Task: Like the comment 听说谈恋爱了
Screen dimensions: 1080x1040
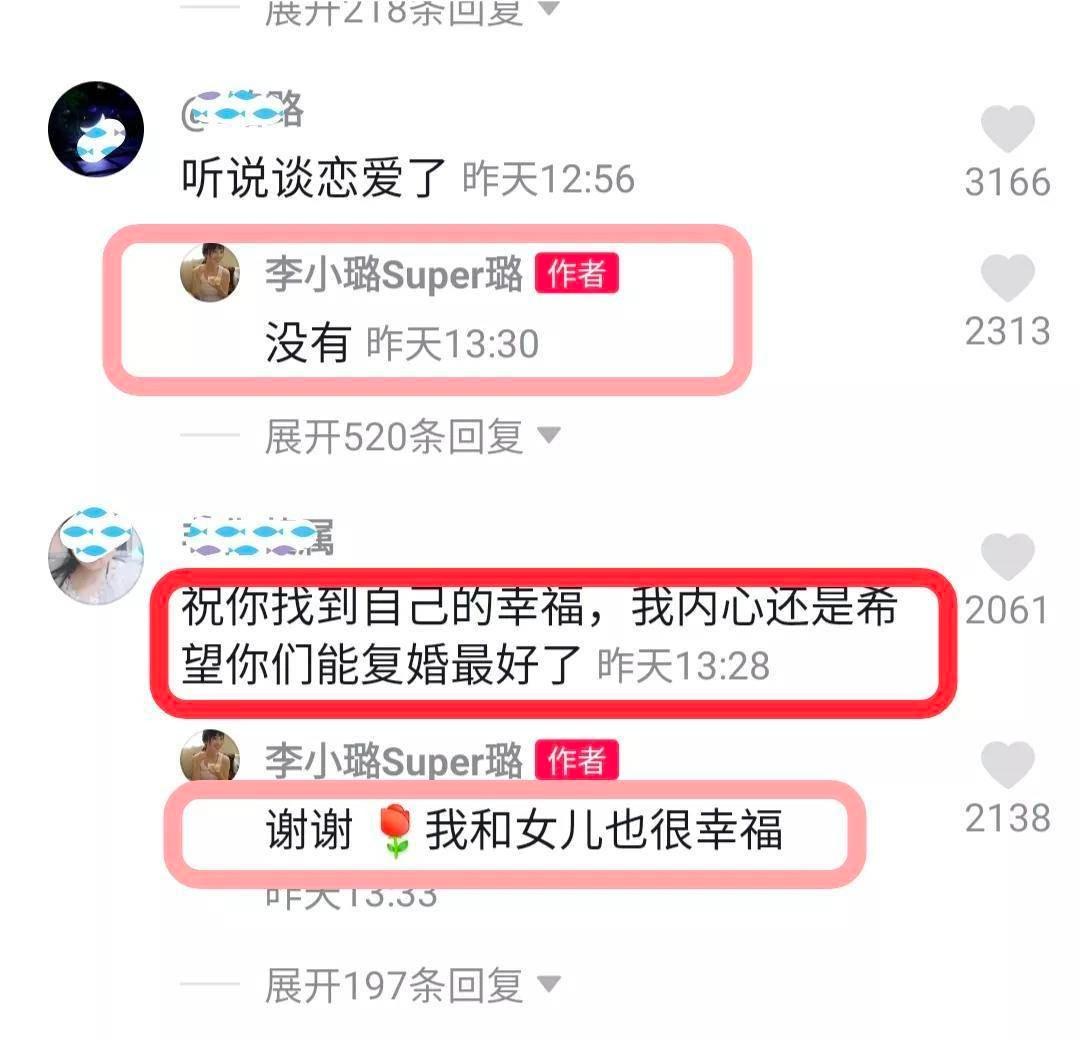Action: [x=1007, y=130]
